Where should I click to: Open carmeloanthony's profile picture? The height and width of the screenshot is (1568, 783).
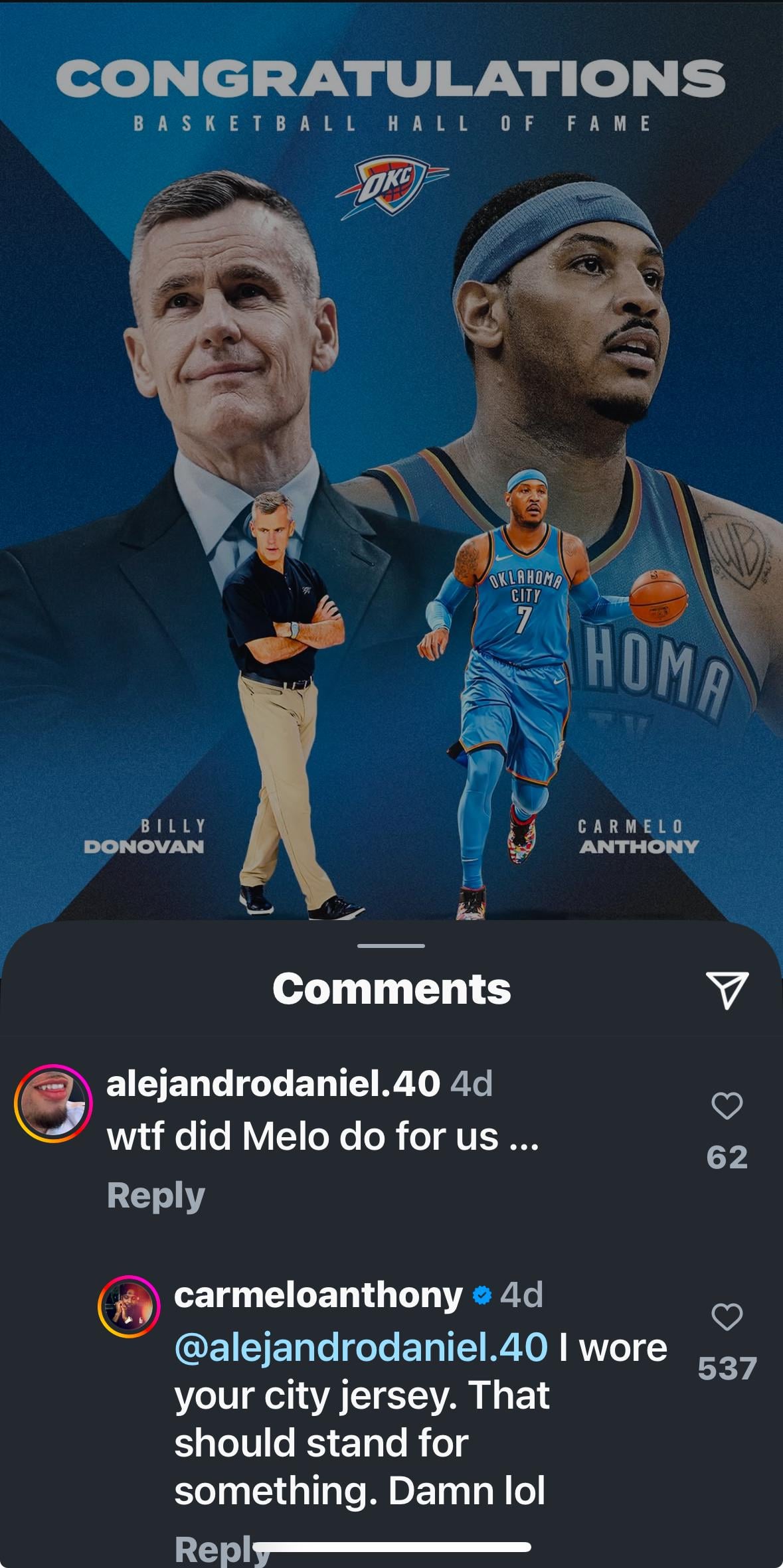[x=129, y=1306]
